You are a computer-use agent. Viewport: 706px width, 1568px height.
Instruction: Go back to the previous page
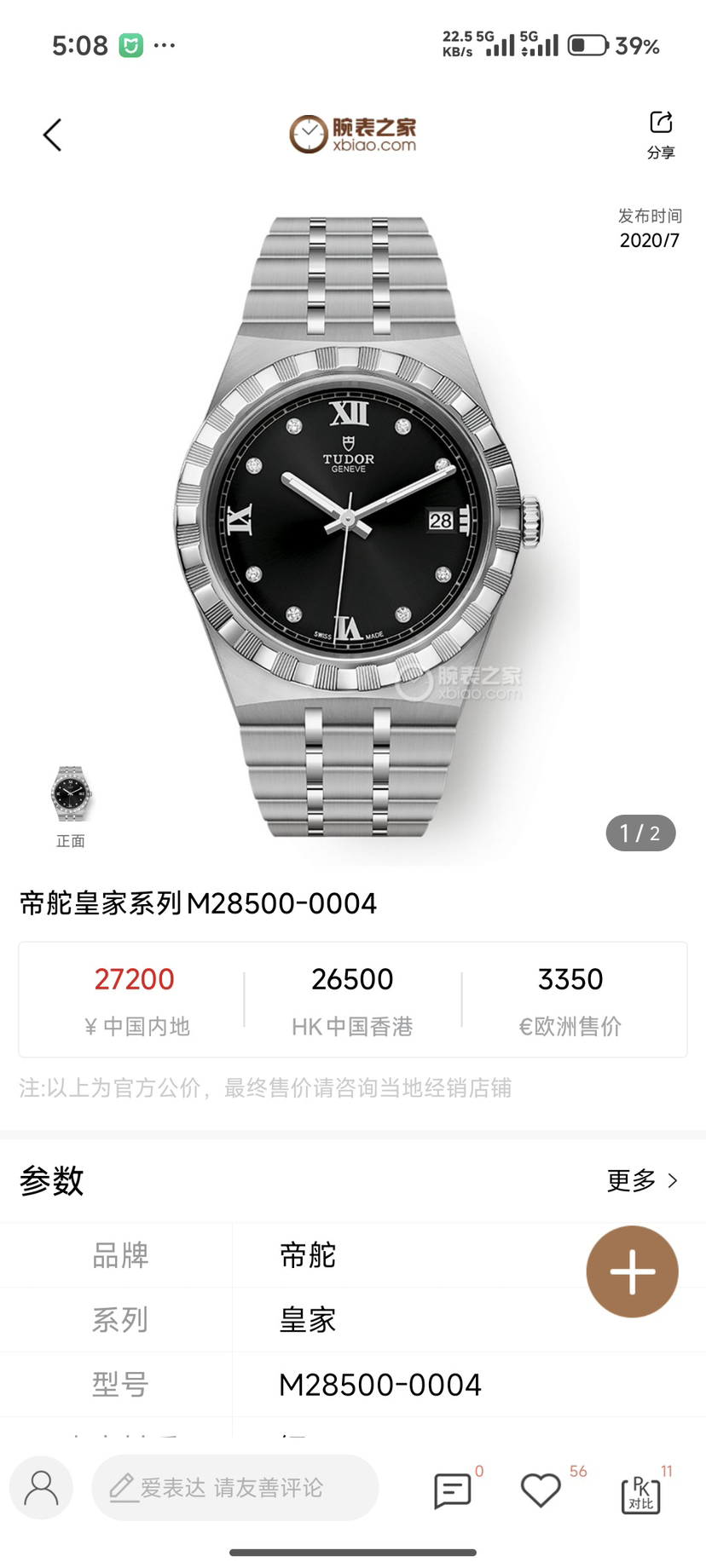[x=53, y=135]
